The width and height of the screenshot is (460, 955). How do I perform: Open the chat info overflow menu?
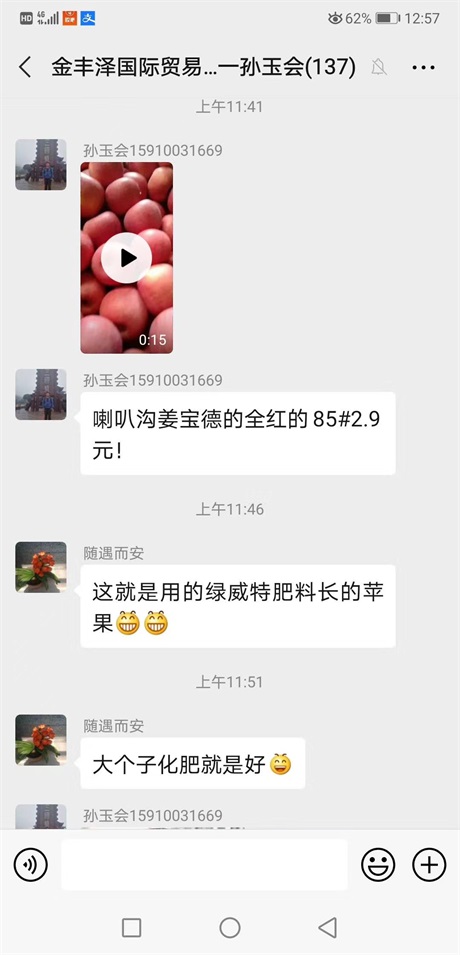(x=423, y=68)
